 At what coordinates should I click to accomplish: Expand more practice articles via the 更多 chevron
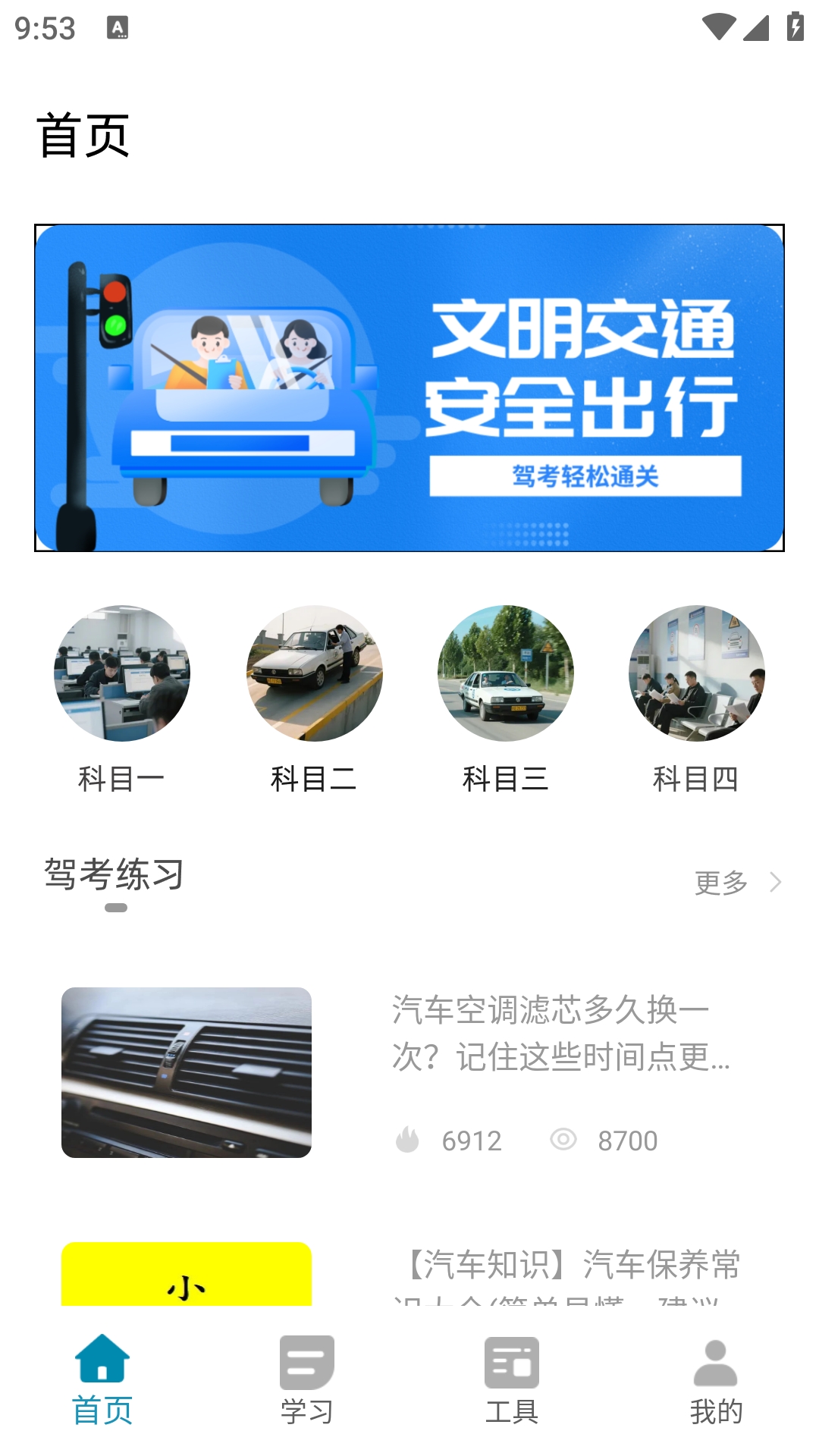pos(775,882)
